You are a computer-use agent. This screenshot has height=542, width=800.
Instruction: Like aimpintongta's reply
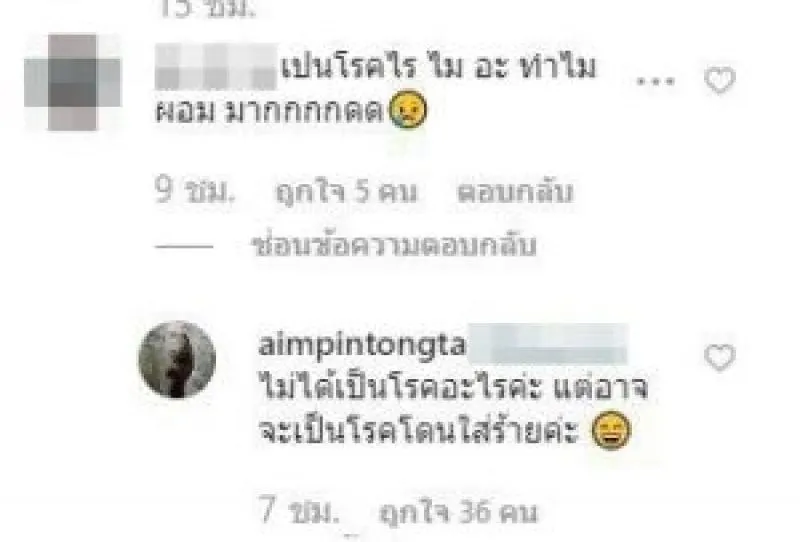[x=720, y=357]
